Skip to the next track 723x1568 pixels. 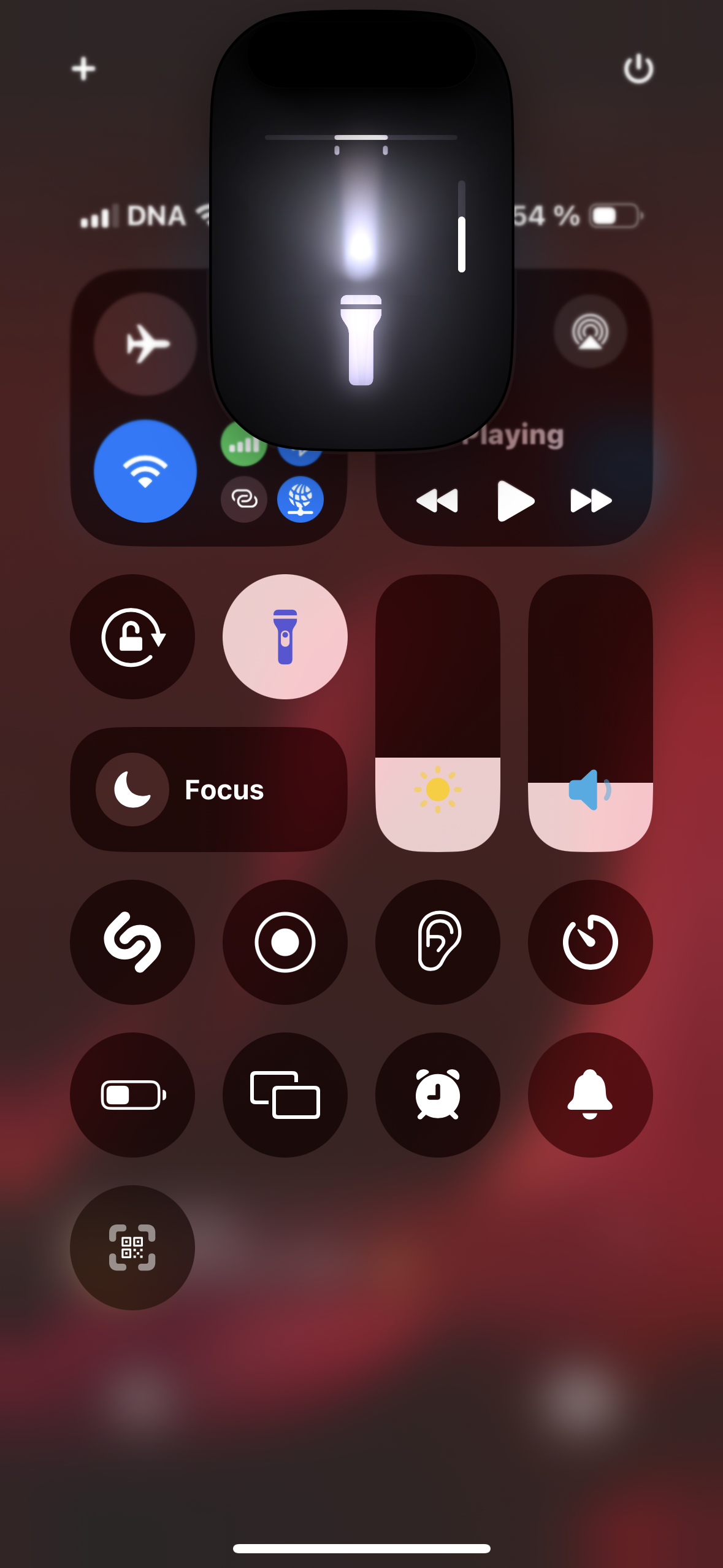click(591, 501)
